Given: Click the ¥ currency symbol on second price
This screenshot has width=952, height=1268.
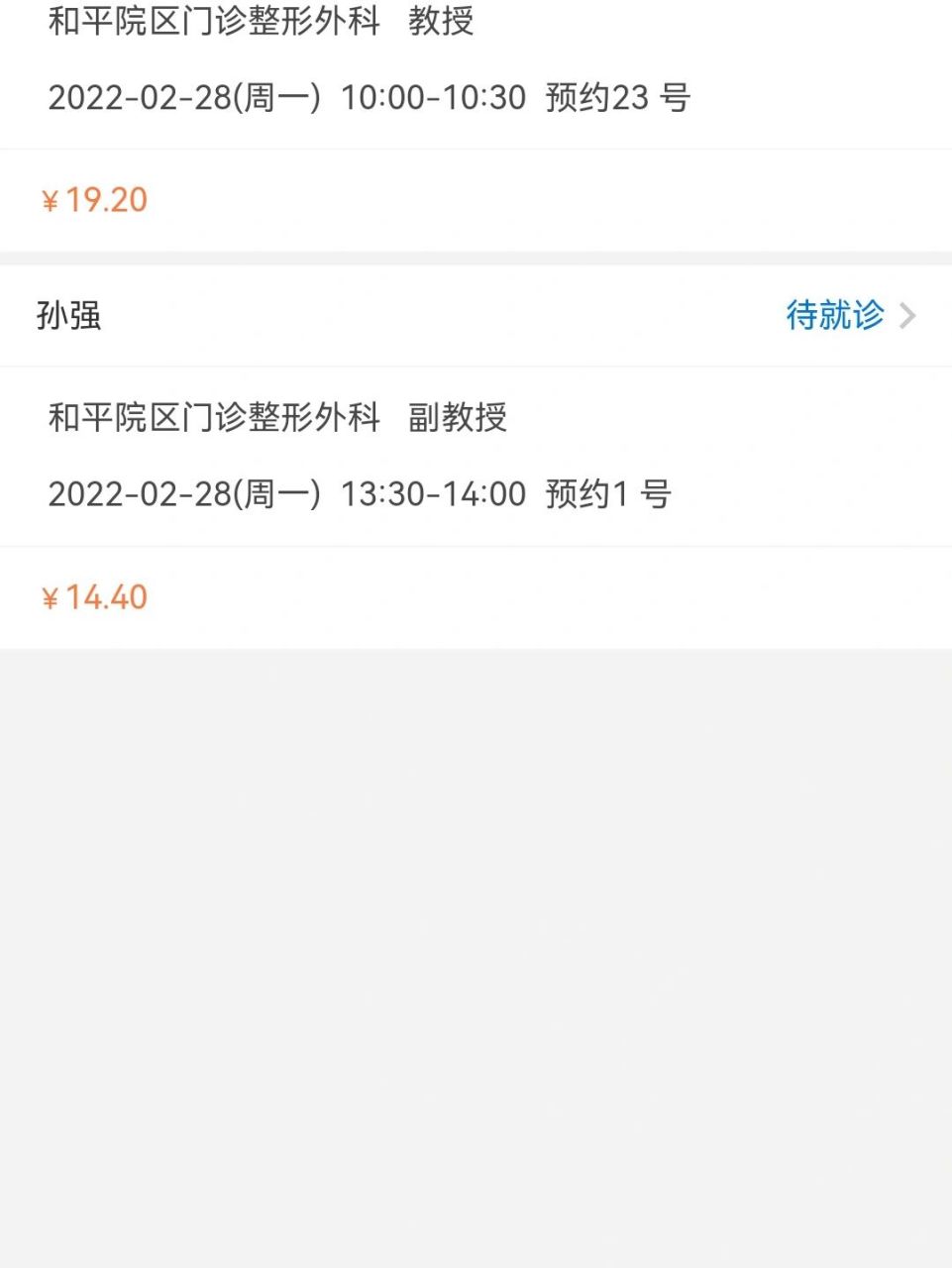Looking at the screenshot, I should coord(52,596).
